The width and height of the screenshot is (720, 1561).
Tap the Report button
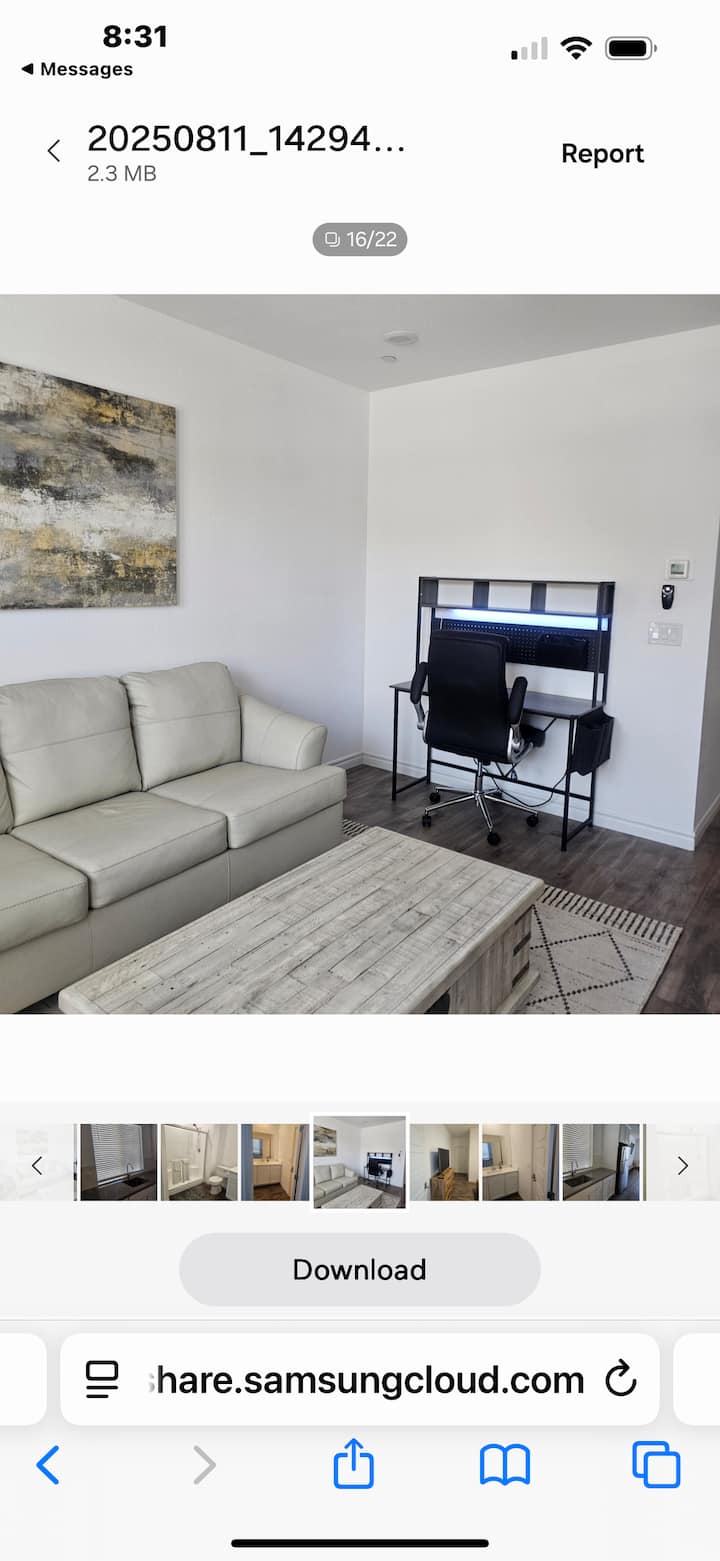coord(602,154)
